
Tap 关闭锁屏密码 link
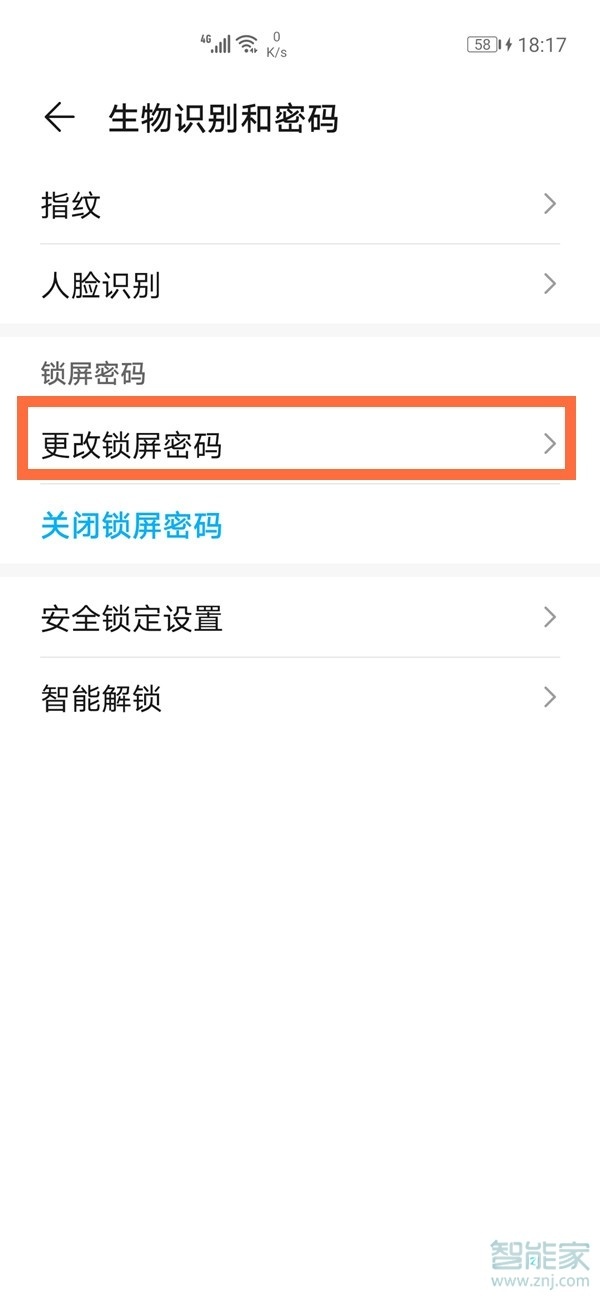pos(131,525)
